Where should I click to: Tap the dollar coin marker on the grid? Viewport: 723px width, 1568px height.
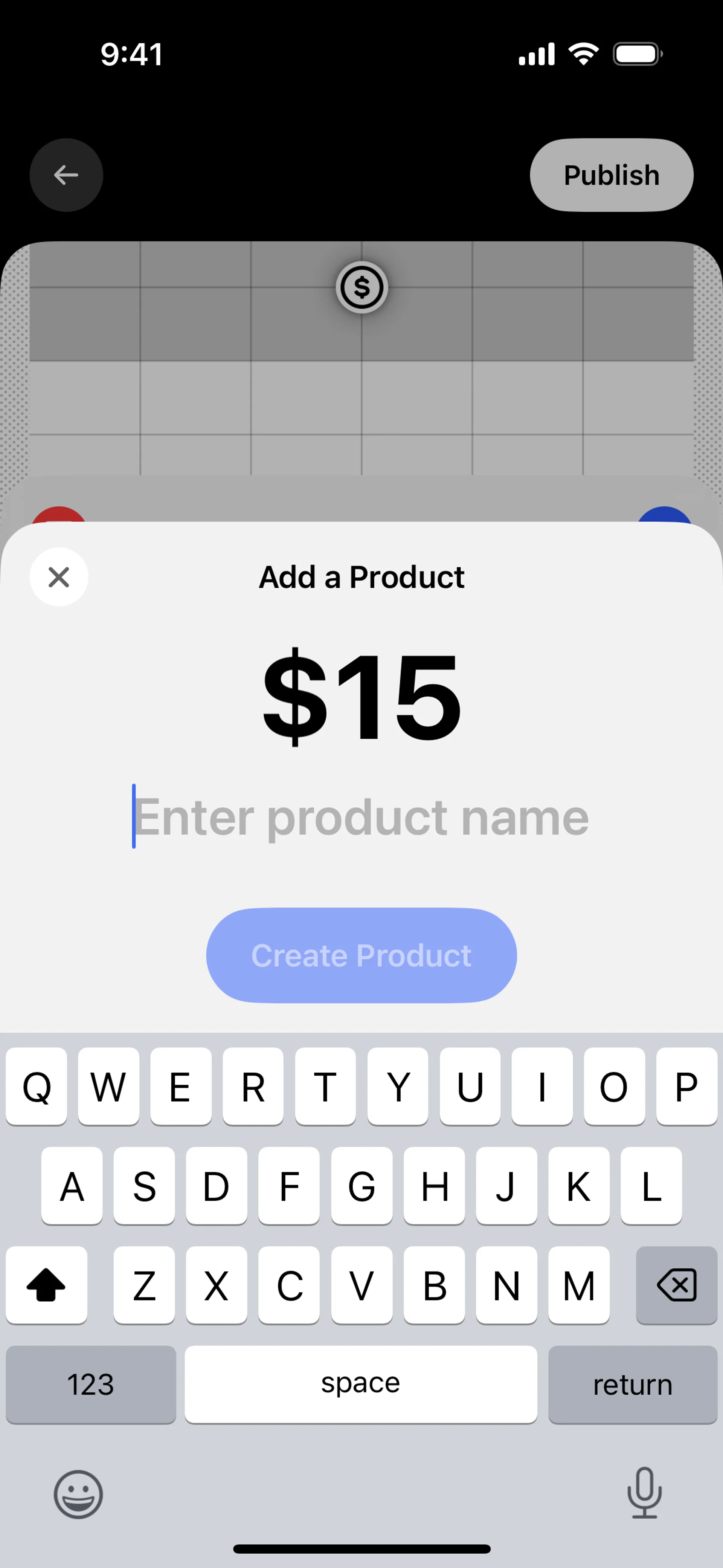[361, 287]
